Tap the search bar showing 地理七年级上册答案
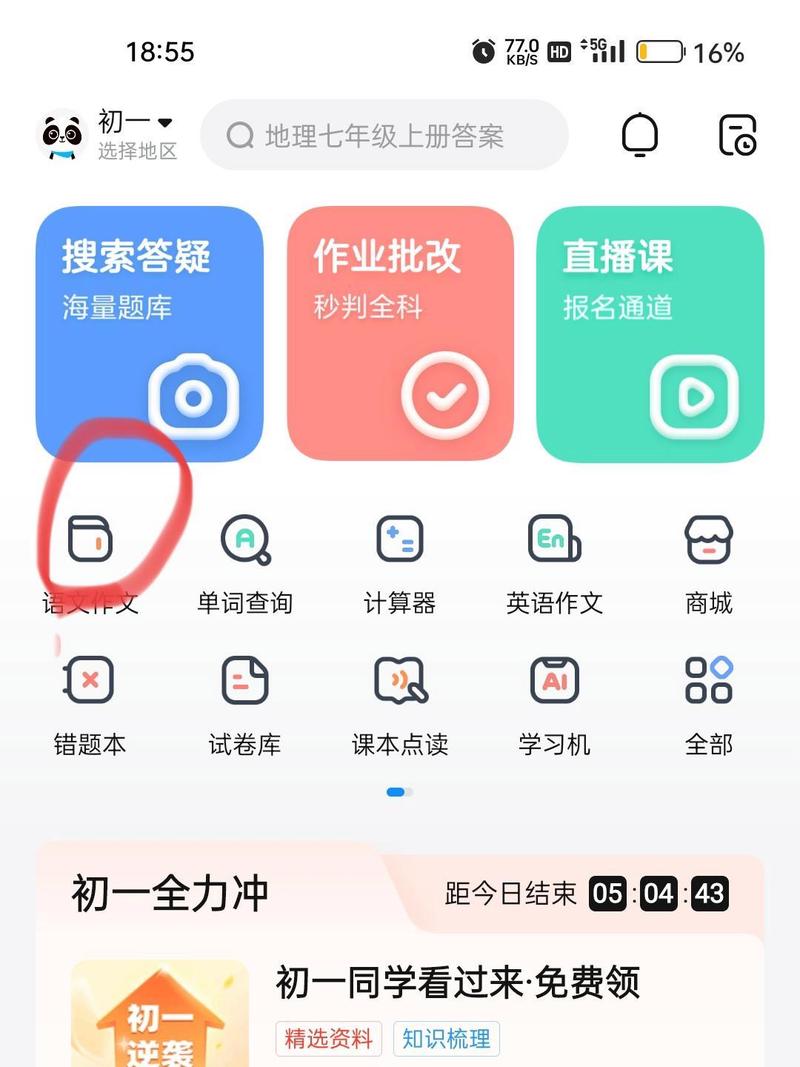The image size is (800, 1067). [385, 135]
